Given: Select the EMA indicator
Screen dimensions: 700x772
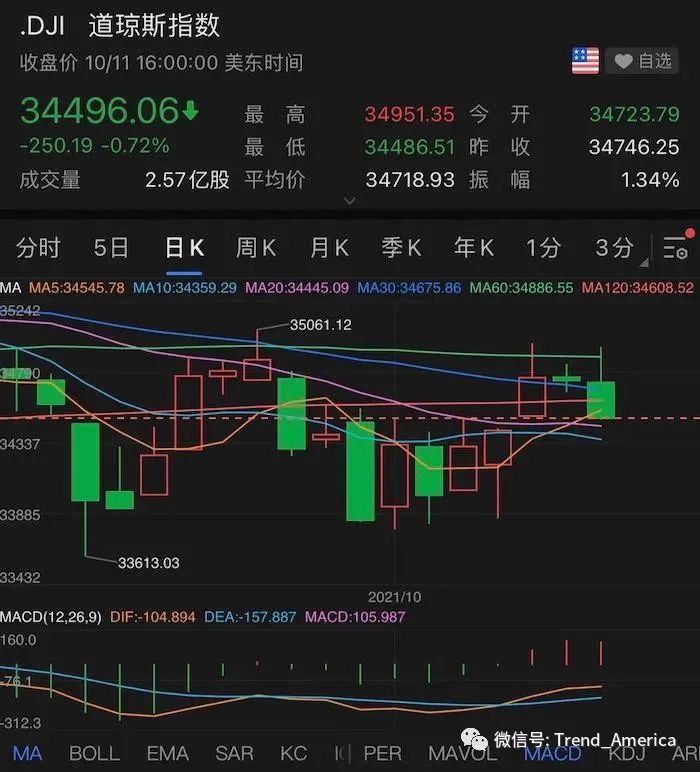Looking at the screenshot, I should pyautogui.click(x=168, y=753).
